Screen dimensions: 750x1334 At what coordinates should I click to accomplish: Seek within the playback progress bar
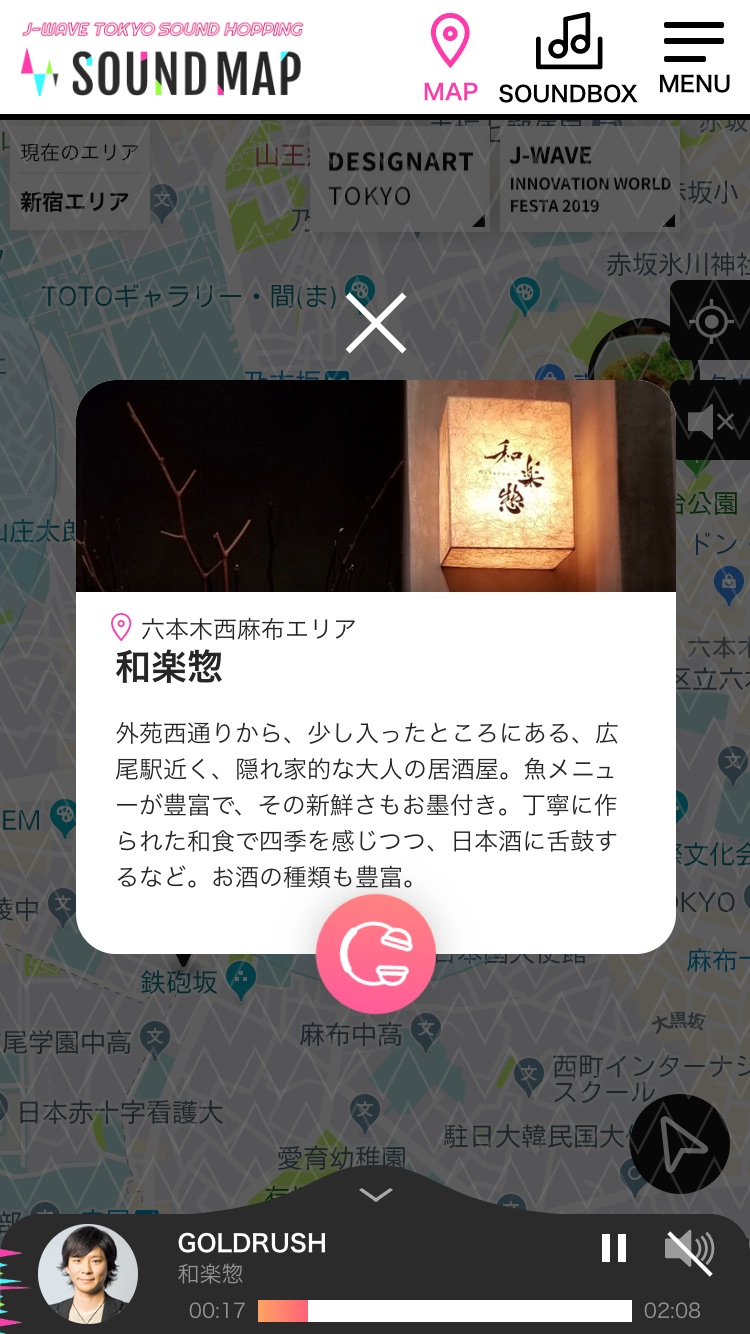tap(445, 1311)
